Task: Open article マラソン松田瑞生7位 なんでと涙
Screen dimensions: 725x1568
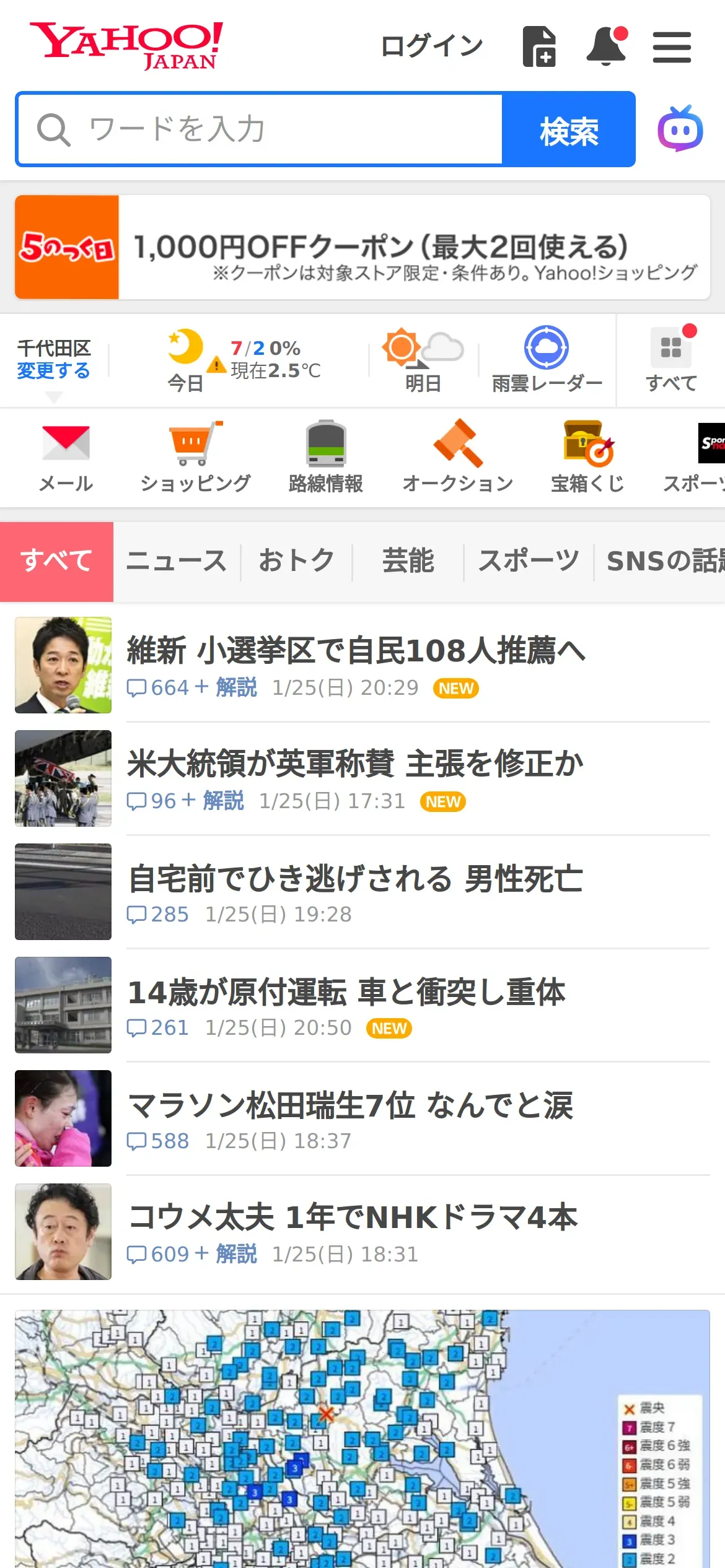Action: pos(351,1106)
